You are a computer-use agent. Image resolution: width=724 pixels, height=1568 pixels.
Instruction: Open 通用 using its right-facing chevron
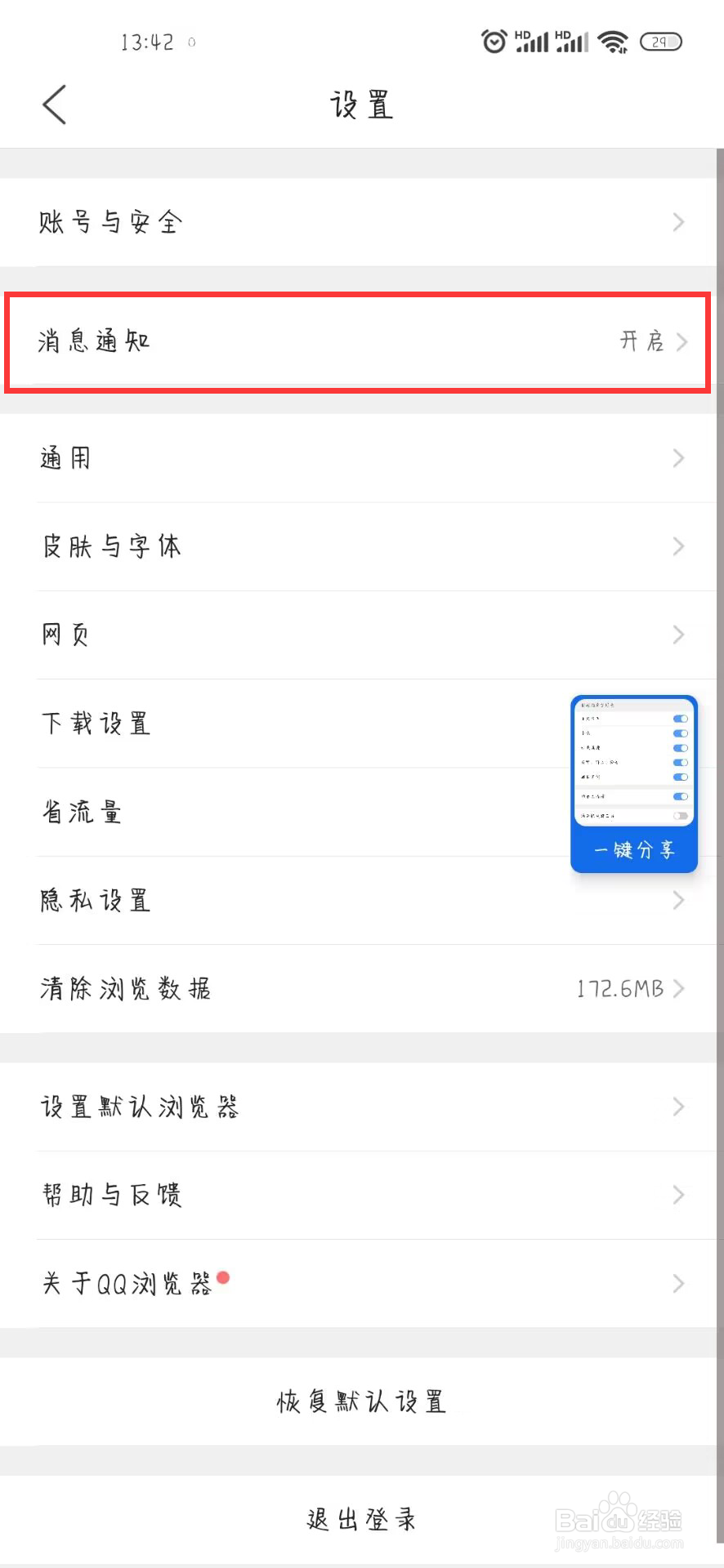point(677,458)
